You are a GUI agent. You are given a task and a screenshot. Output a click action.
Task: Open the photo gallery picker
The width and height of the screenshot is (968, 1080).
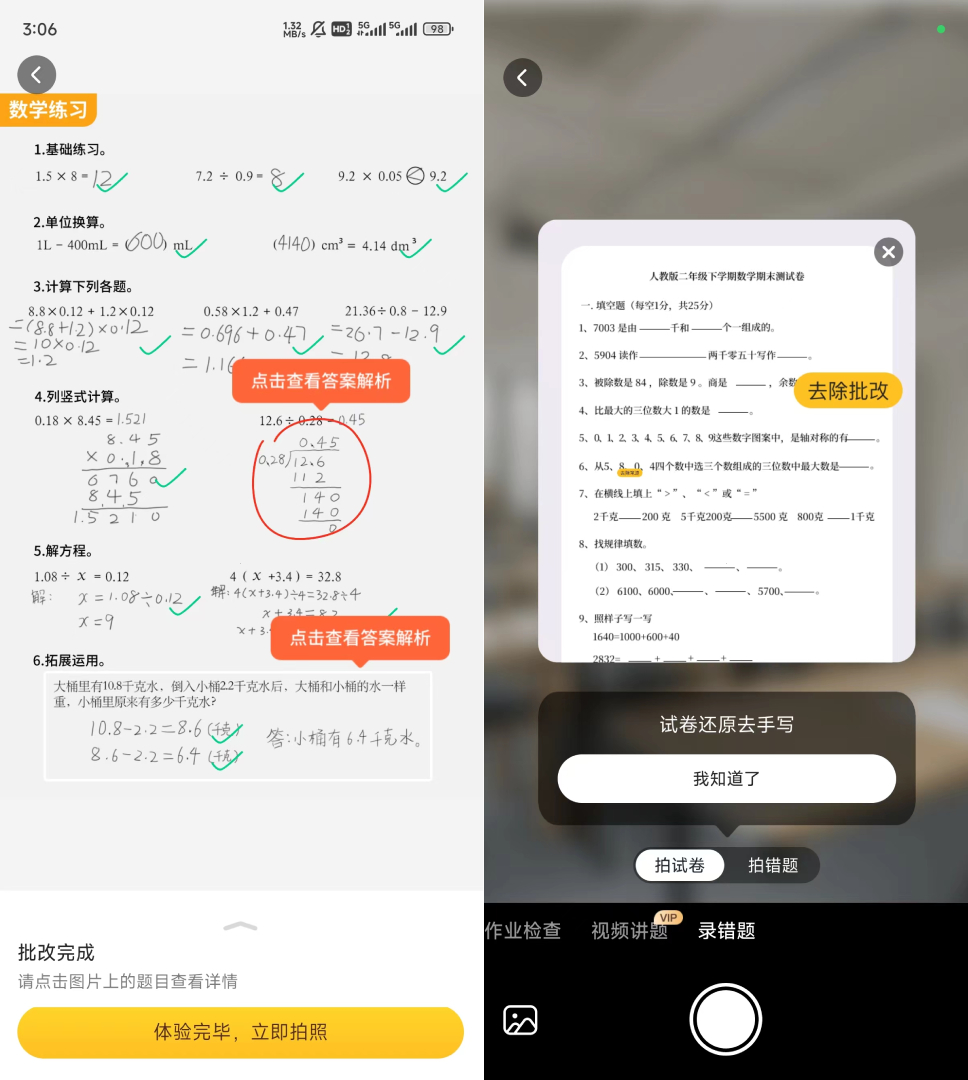coord(520,1019)
